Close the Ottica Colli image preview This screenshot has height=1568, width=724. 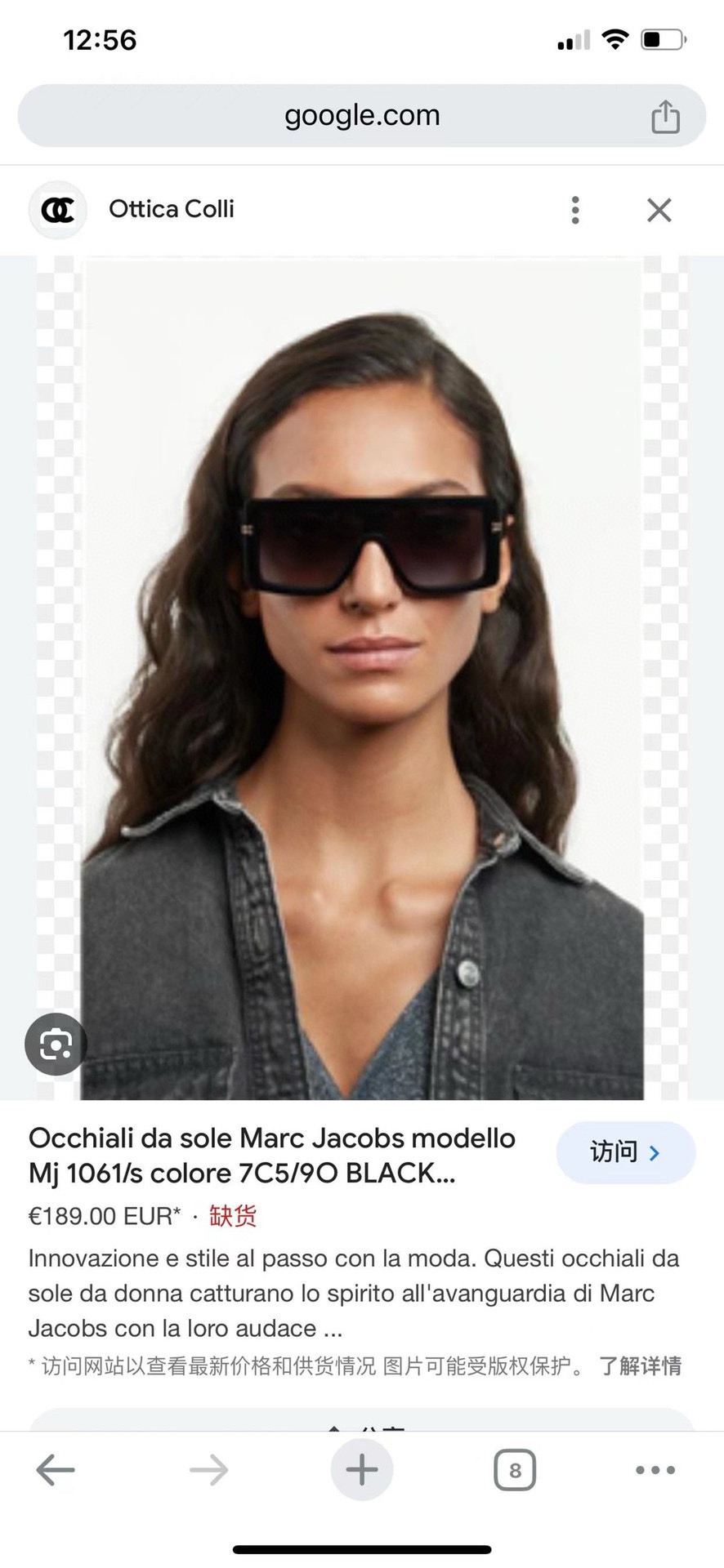point(659,210)
